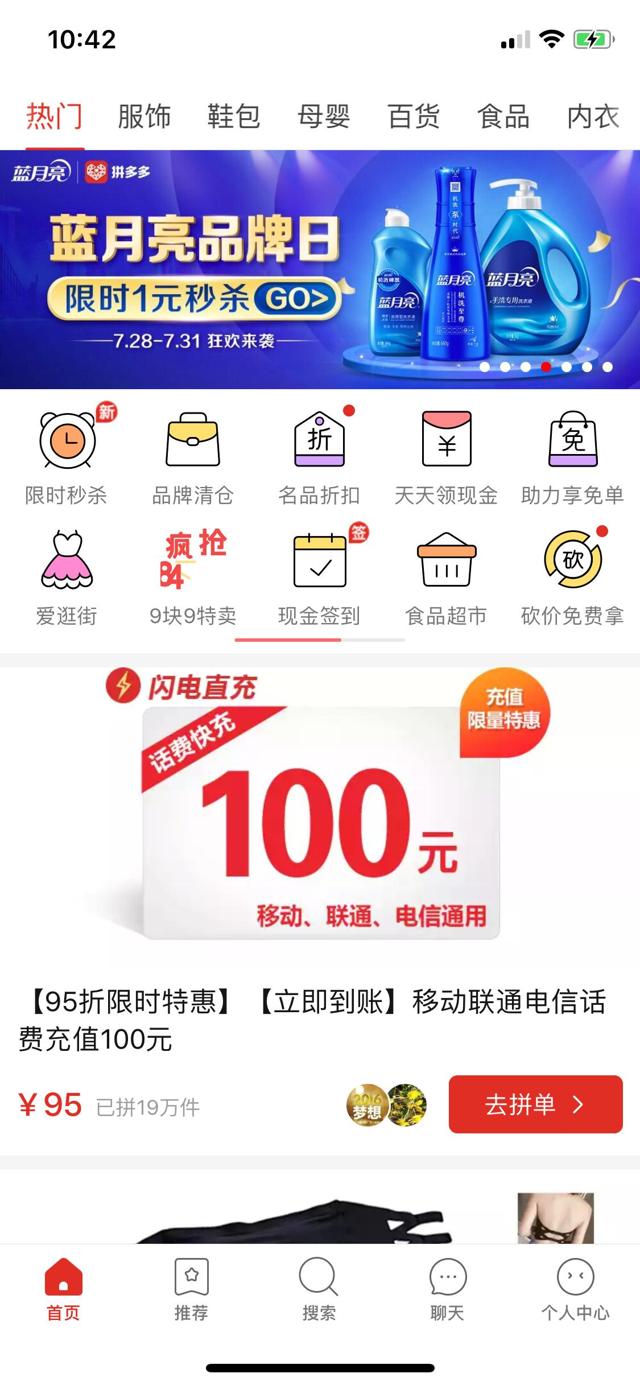The image size is (640, 1386).
Task: Open 9块9特卖 deals
Action: click(x=193, y=577)
